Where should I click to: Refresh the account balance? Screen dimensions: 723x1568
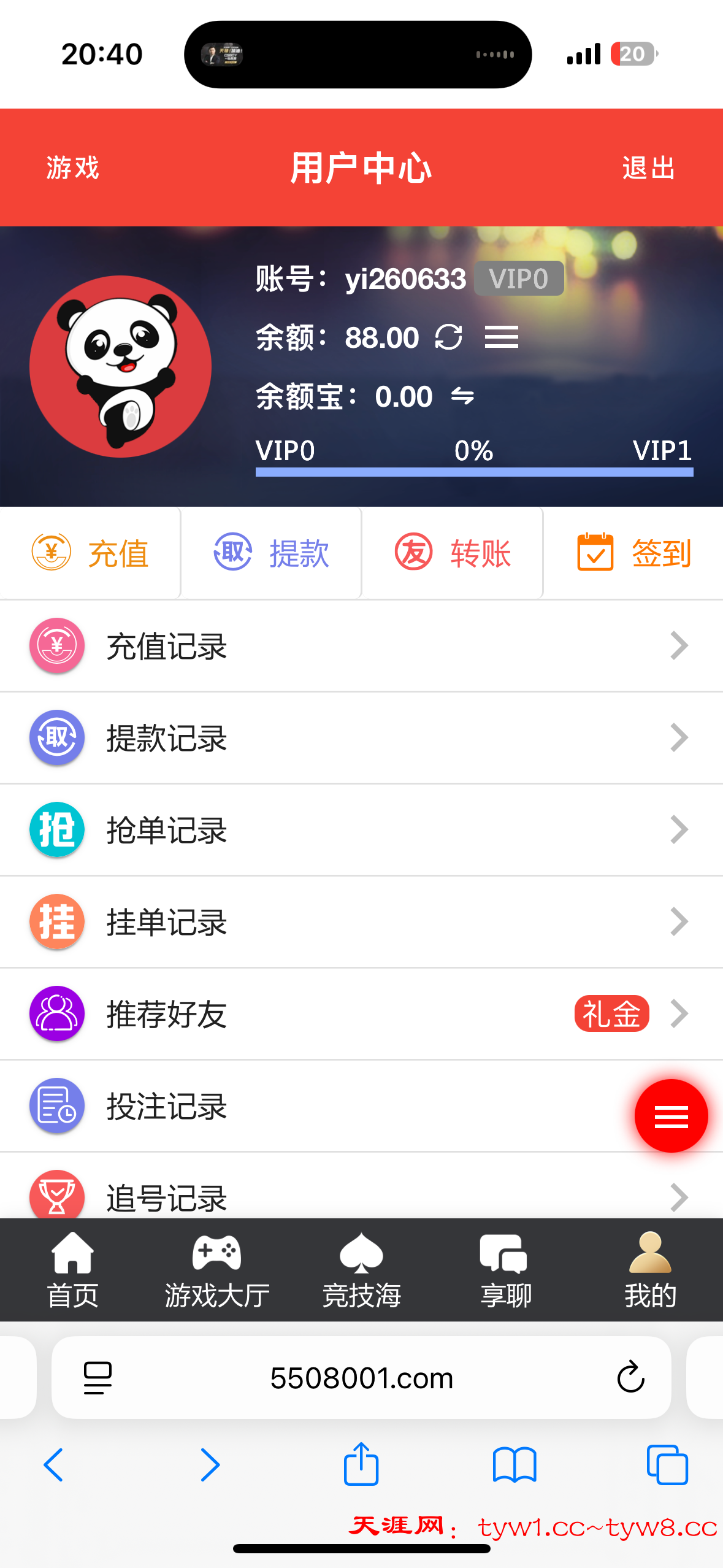pyautogui.click(x=448, y=337)
